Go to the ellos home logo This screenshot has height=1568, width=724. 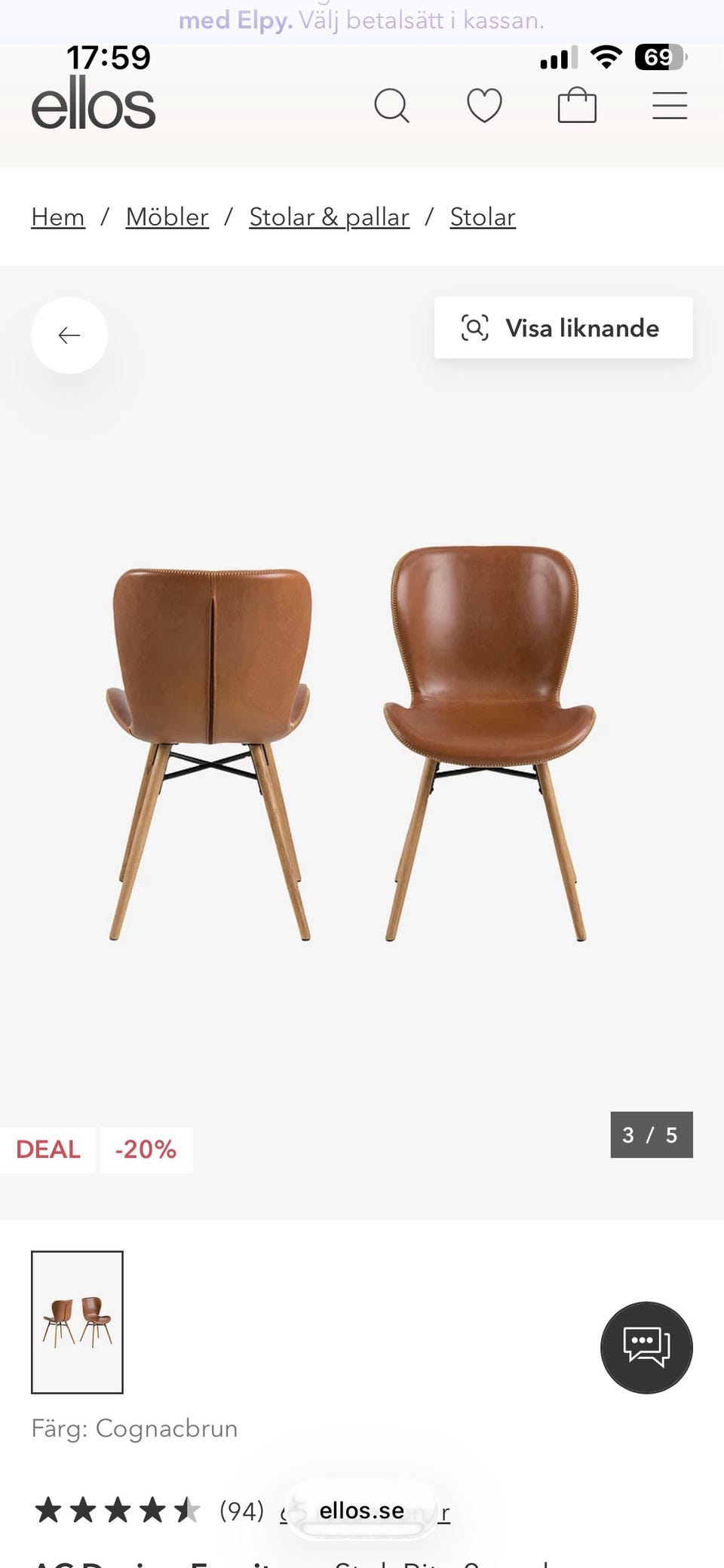click(x=94, y=104)
